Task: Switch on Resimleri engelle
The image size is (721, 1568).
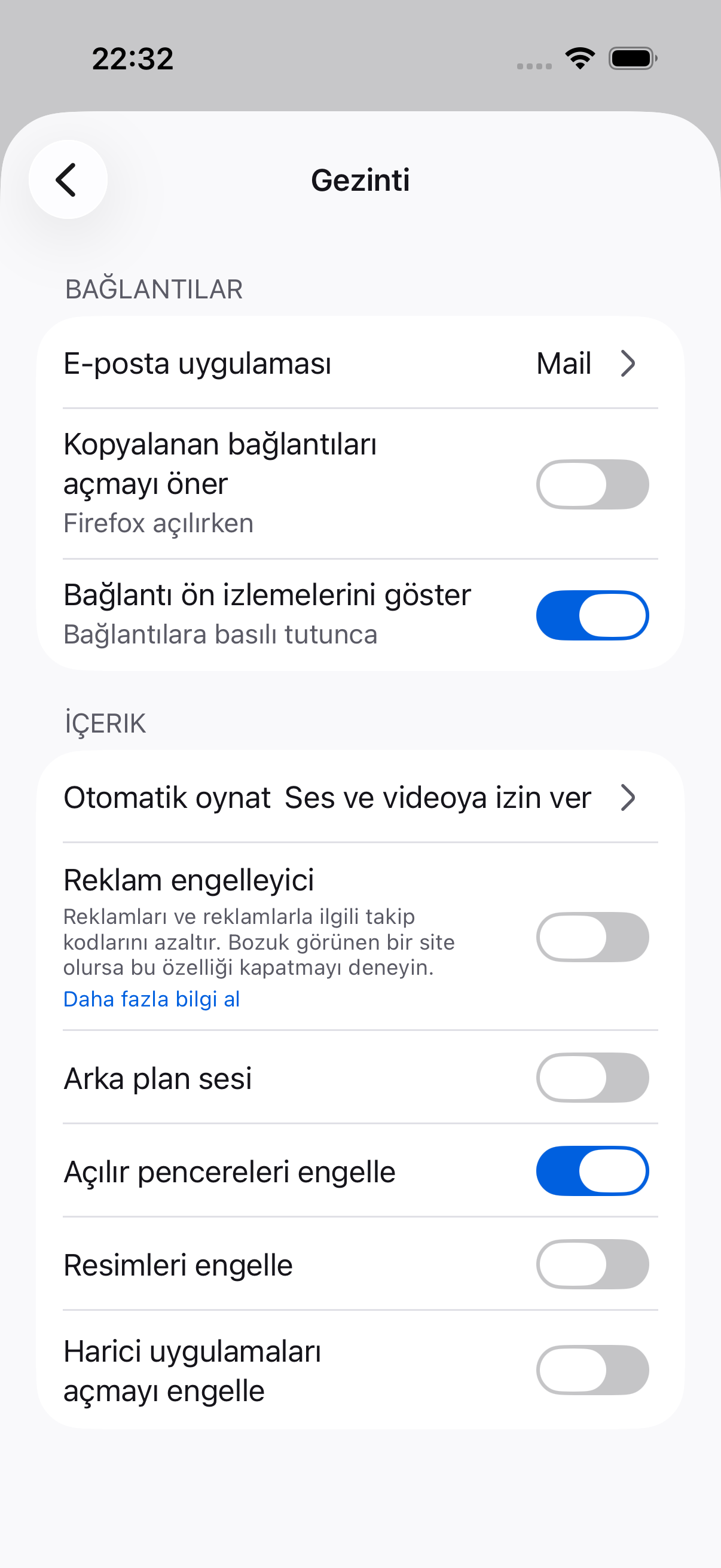Action: point(592,1264)
